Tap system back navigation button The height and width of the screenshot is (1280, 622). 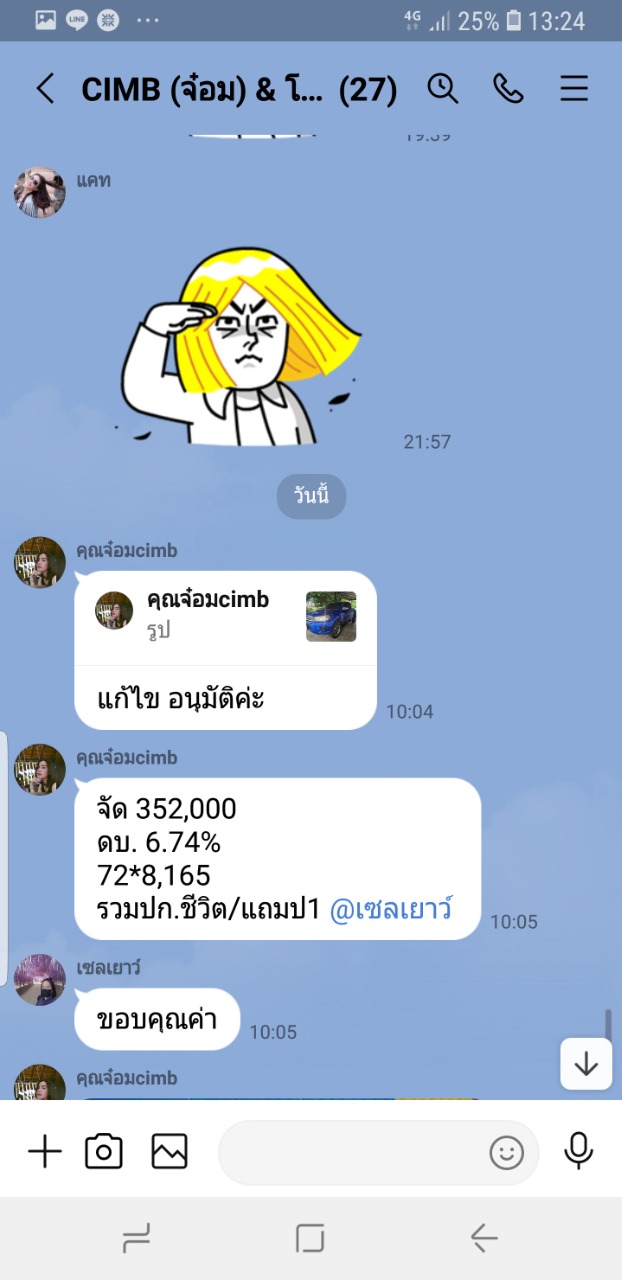pos(484,1238)
